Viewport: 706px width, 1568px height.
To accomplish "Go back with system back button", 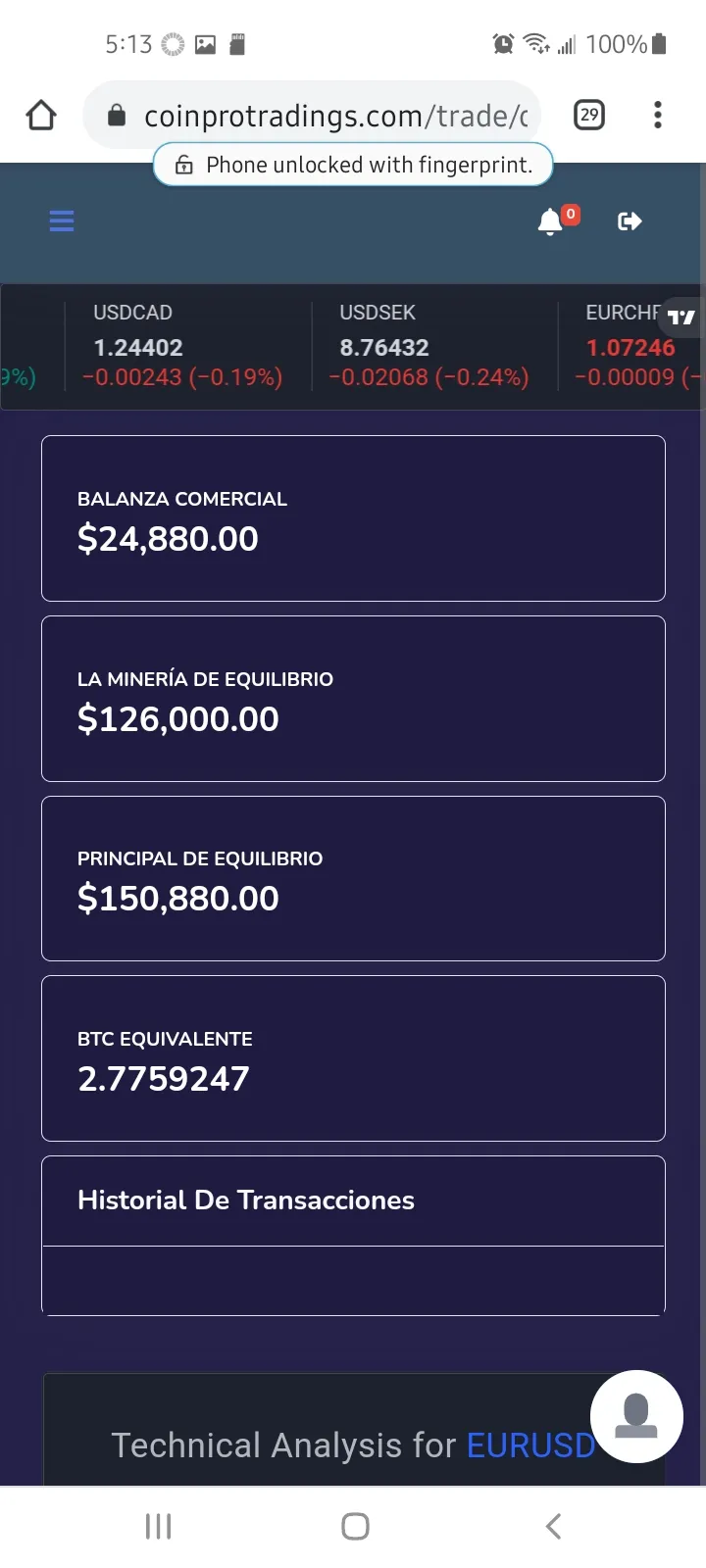I will (x=553, y=1526).
